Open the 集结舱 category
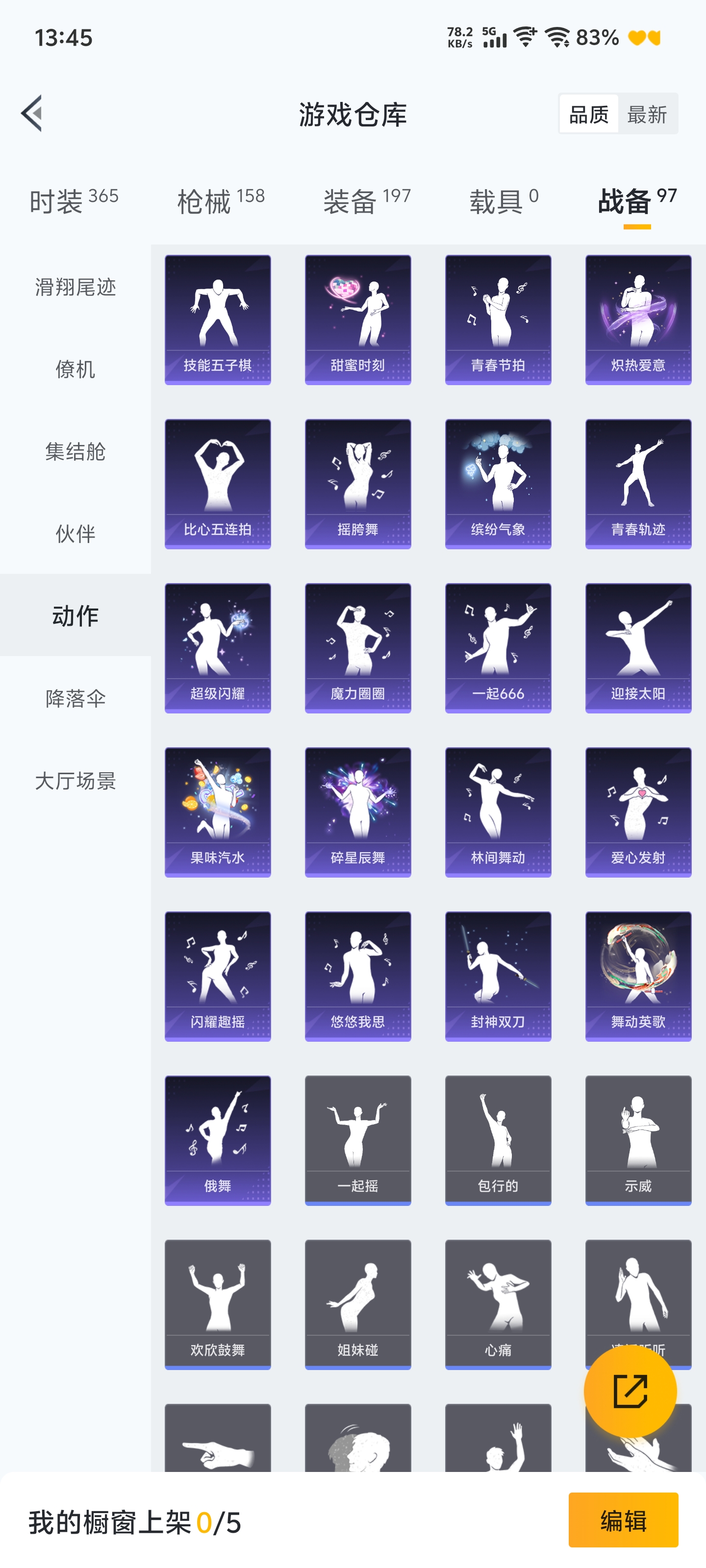Screen dimensions: 706x1568 pos(75,452)
